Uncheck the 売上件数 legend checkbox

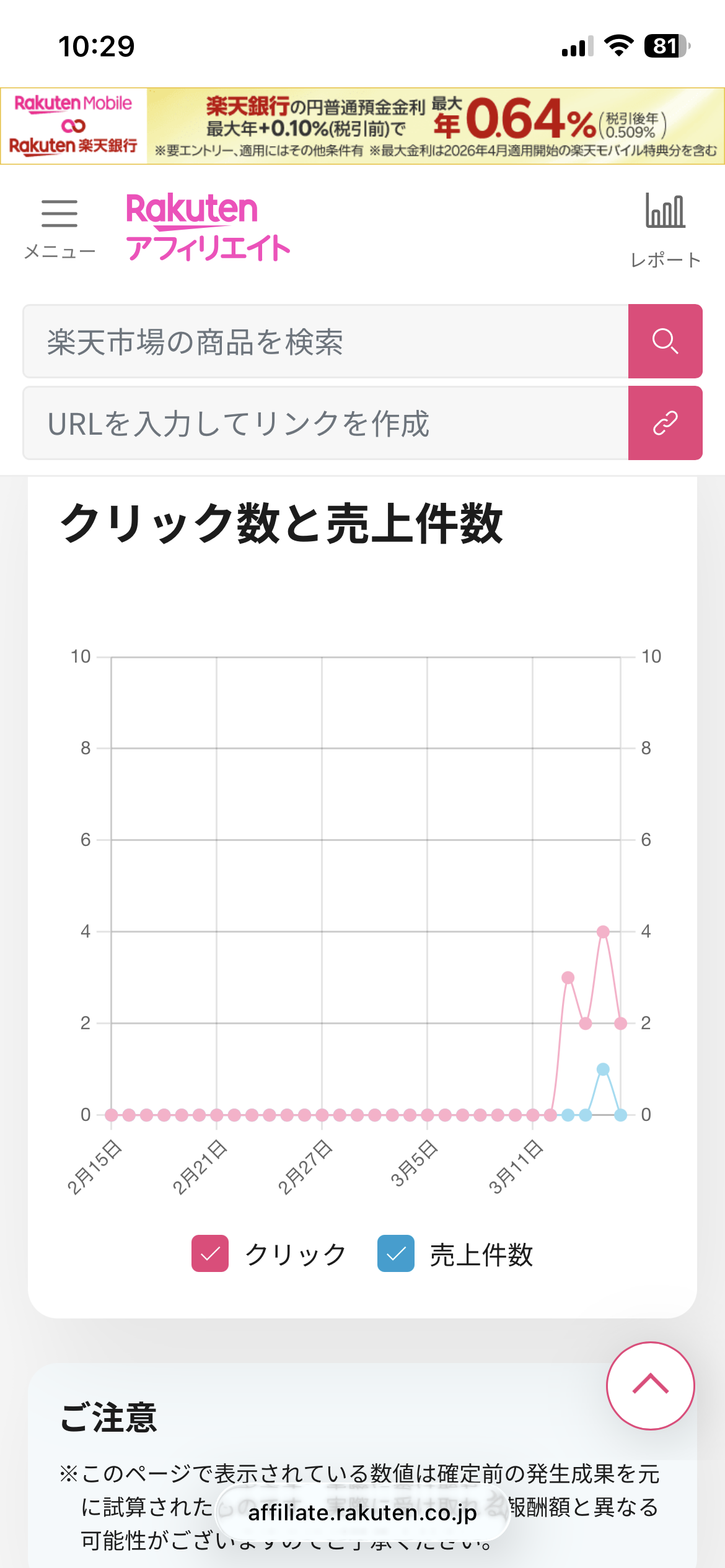point(396,1253)
